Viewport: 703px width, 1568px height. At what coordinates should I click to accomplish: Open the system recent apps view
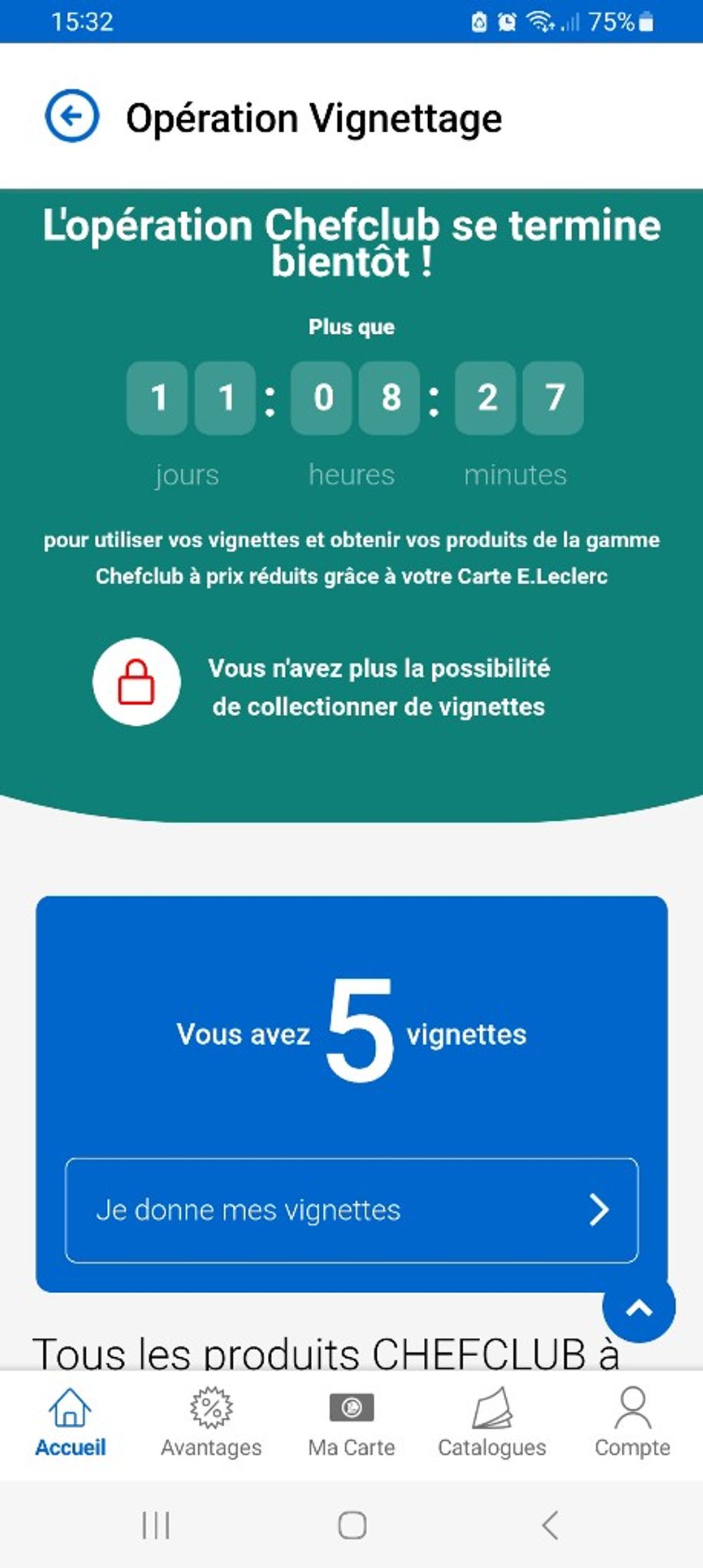click(155, 1525)
